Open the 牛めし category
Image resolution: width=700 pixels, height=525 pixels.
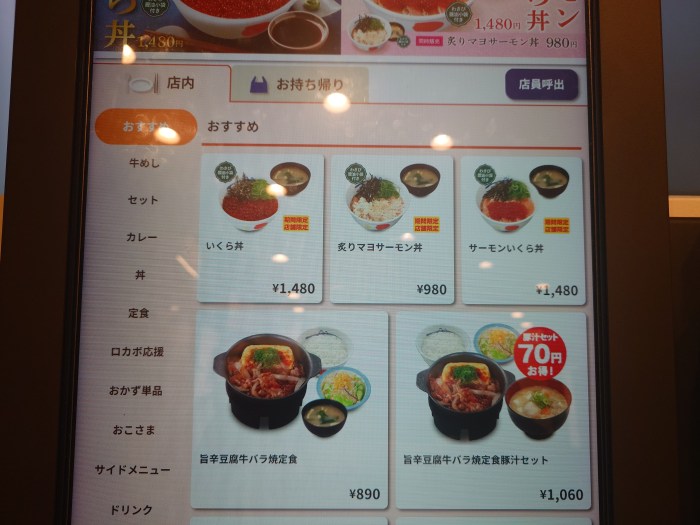point(144,163)
